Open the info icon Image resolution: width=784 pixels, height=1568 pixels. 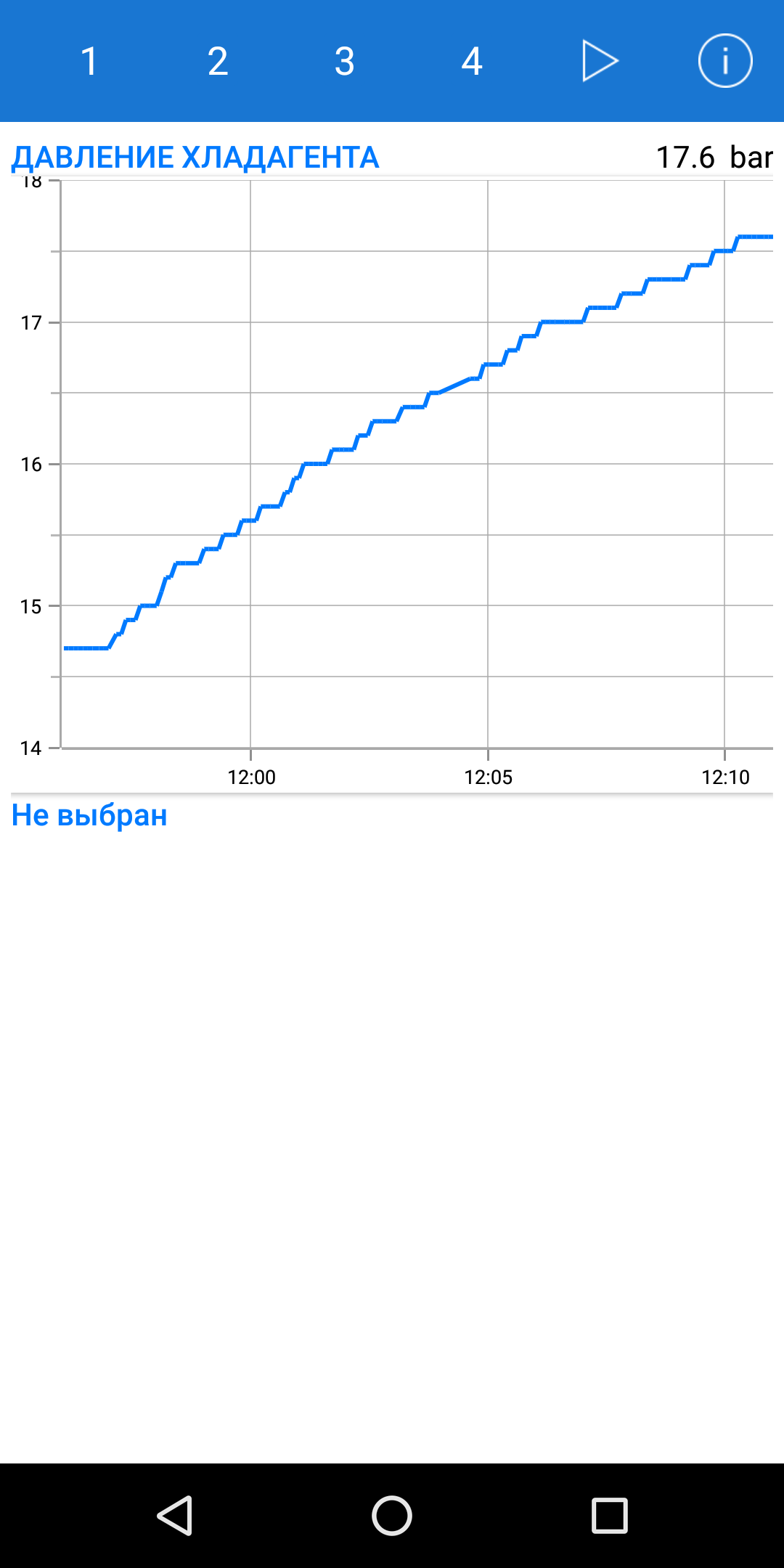725,61
